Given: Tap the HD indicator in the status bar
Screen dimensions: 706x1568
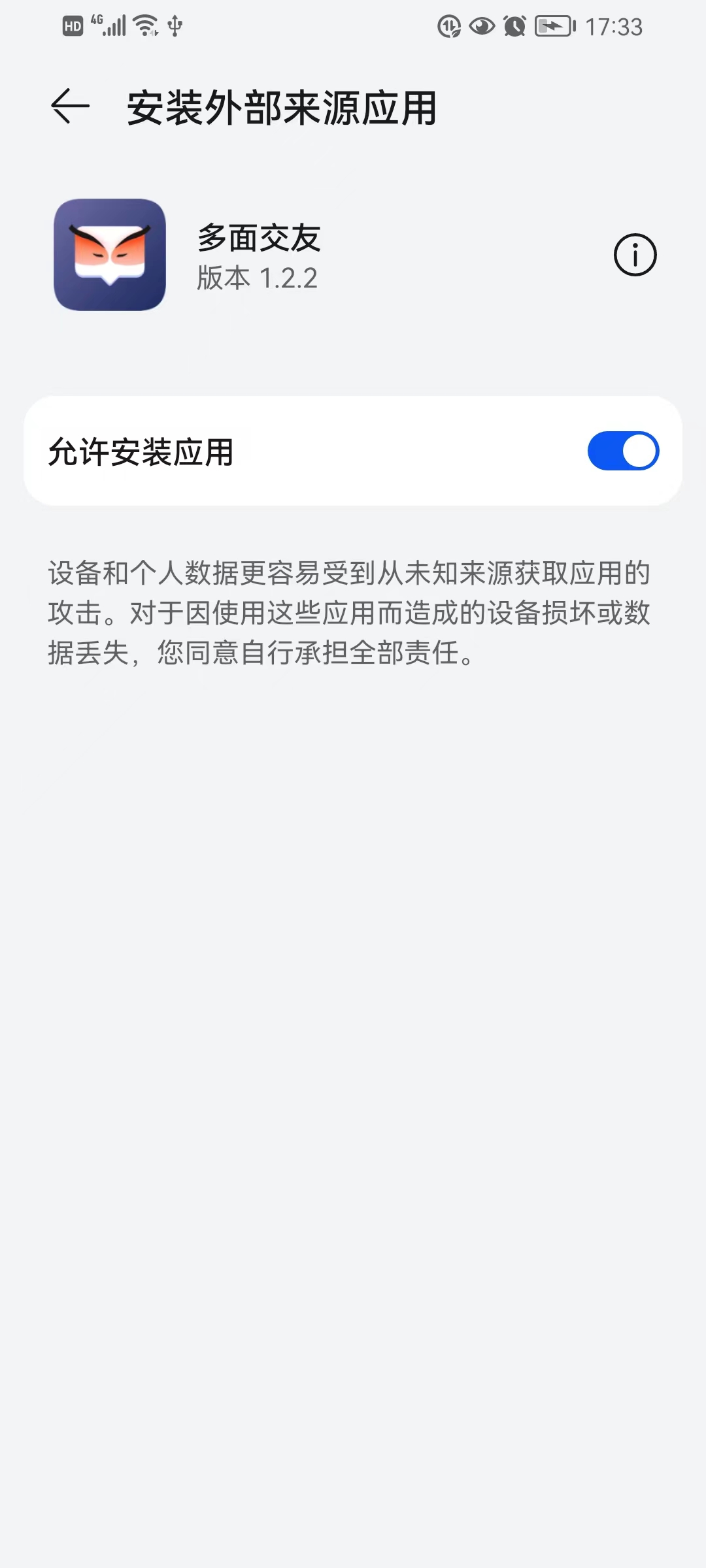Looking at the screenshot, I should point(72,25).
